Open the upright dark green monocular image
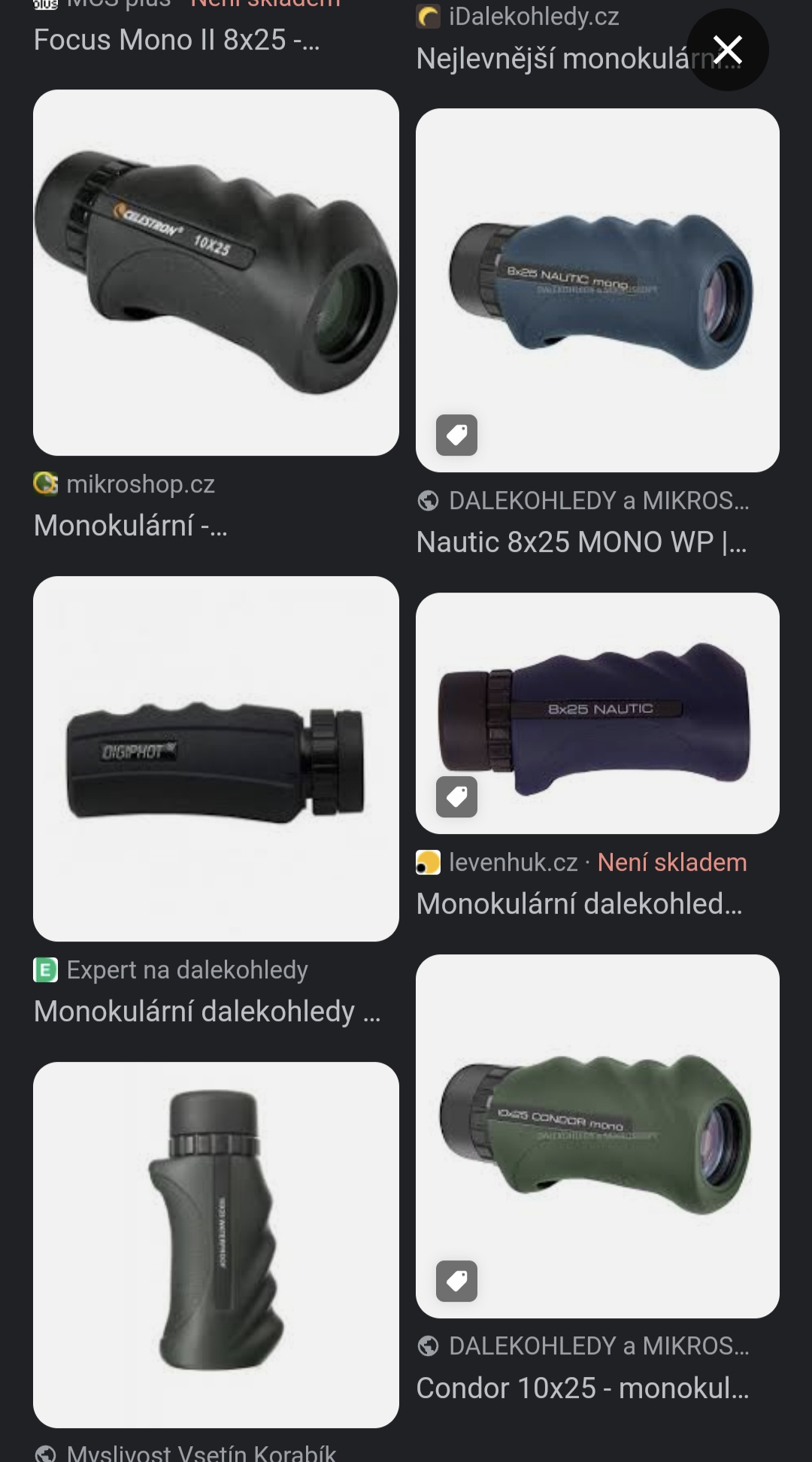Viewport: 812px width, 1462px height. 216,1245
